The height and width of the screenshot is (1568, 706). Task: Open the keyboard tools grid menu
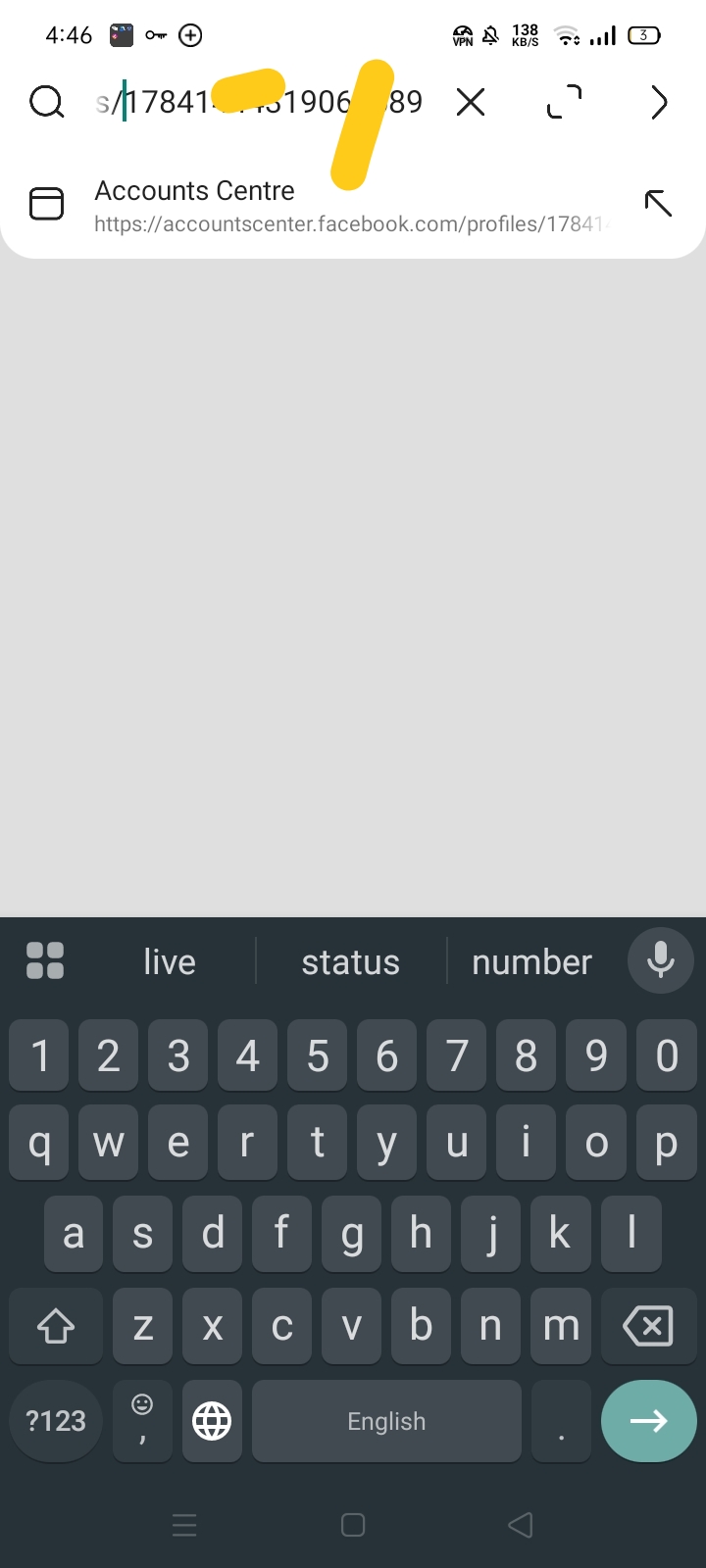point(45,961)
